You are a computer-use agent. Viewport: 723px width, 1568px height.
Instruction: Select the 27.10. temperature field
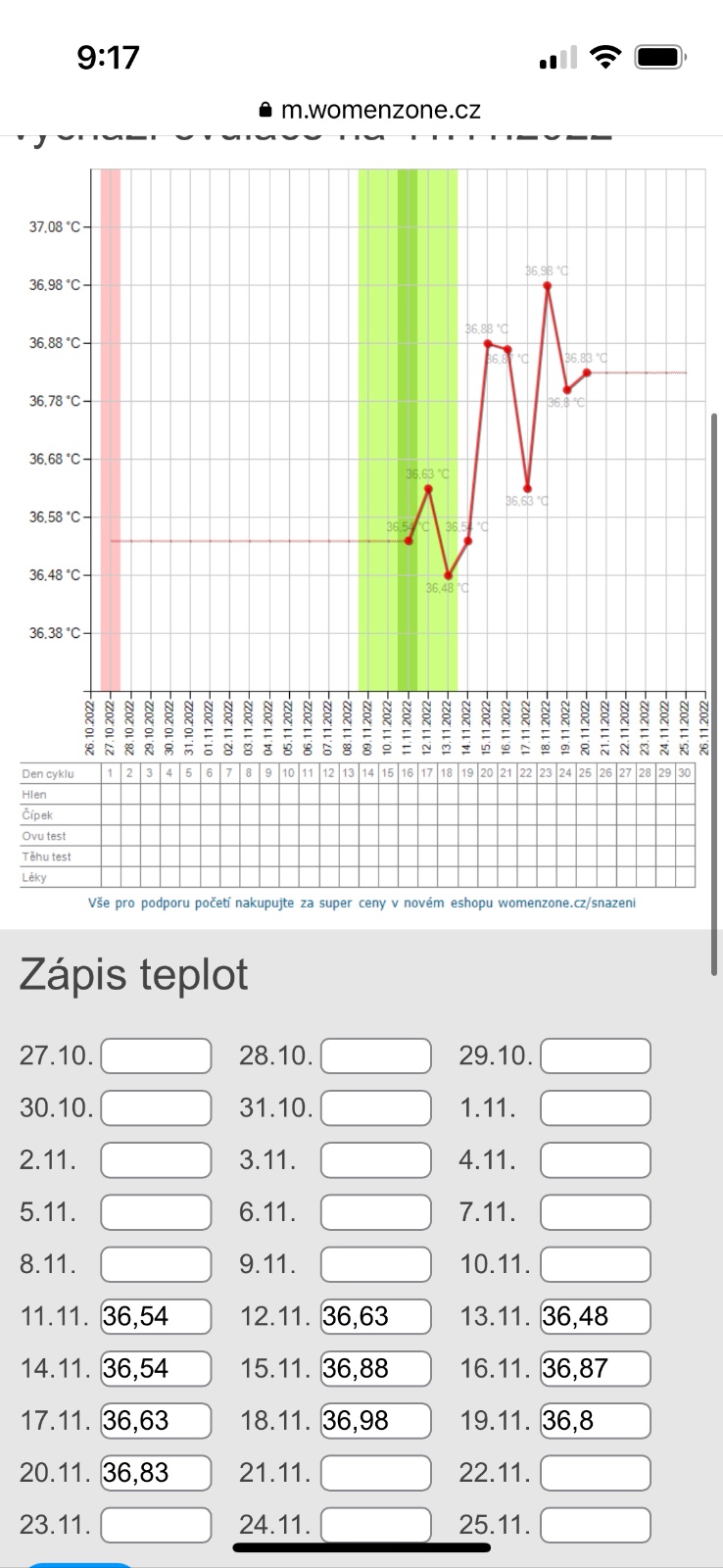click(x=156, y=1055)
